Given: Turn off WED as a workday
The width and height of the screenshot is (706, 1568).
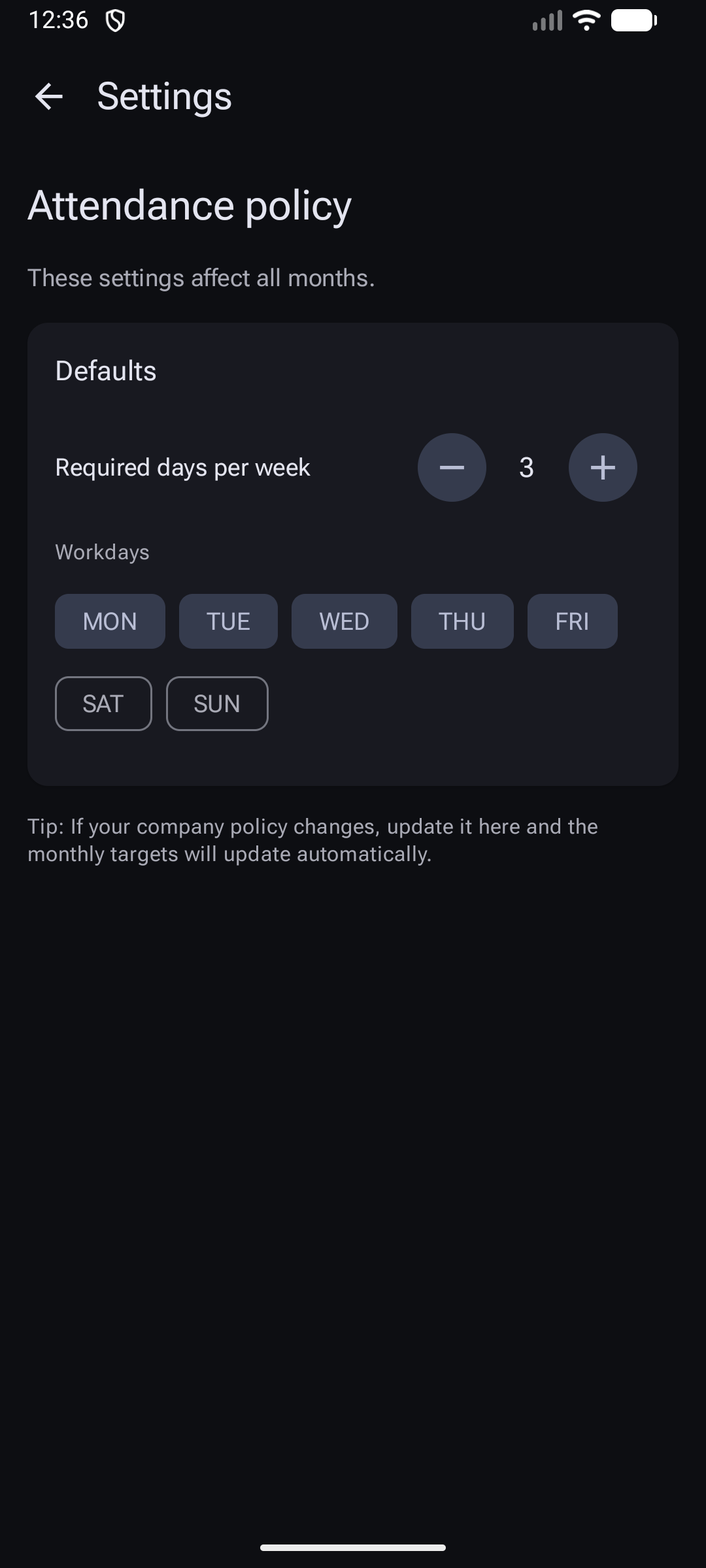Looking at the screenshot, I should coord(344,621).
